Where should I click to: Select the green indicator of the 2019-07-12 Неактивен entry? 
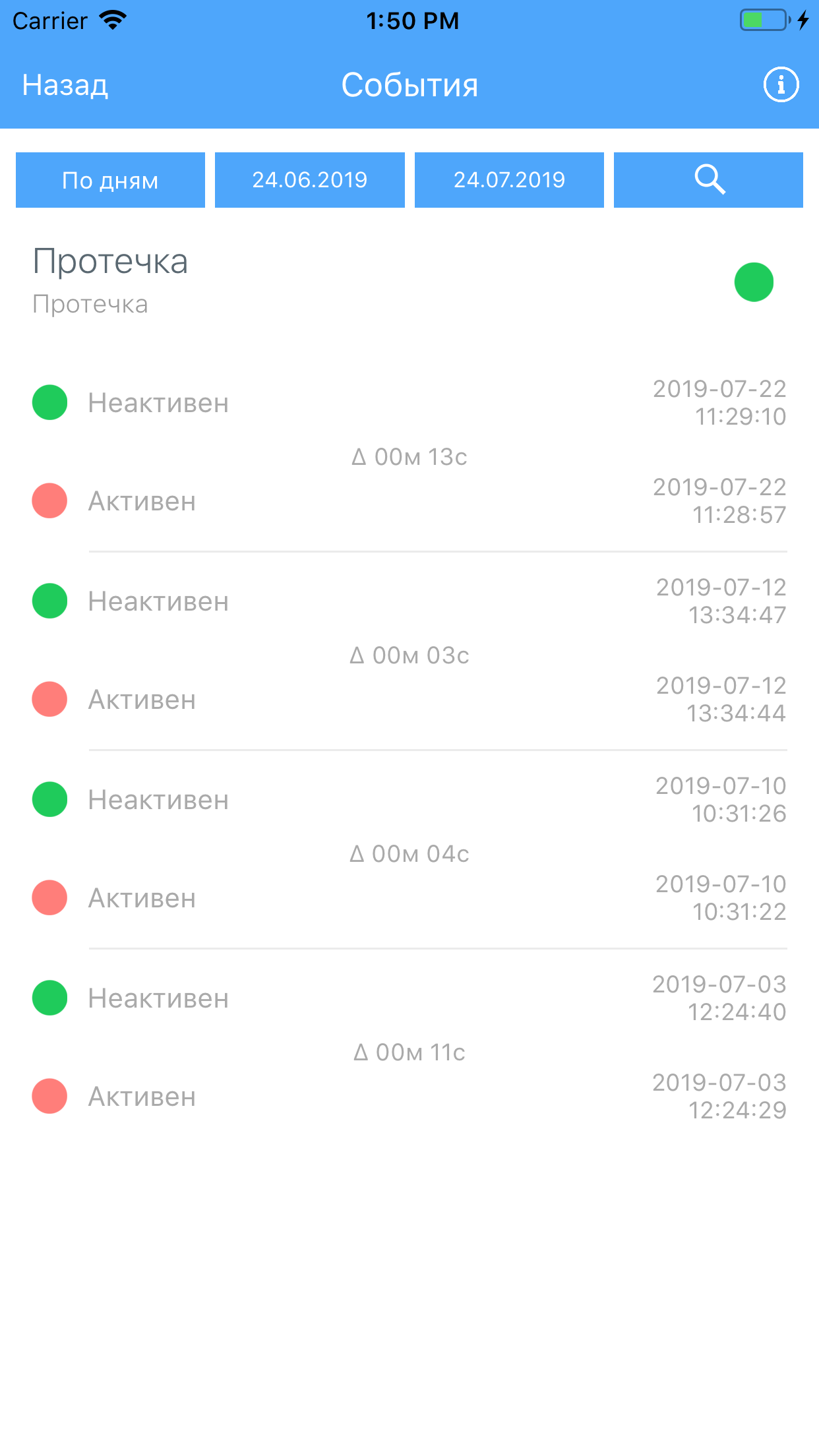[49, 601]
